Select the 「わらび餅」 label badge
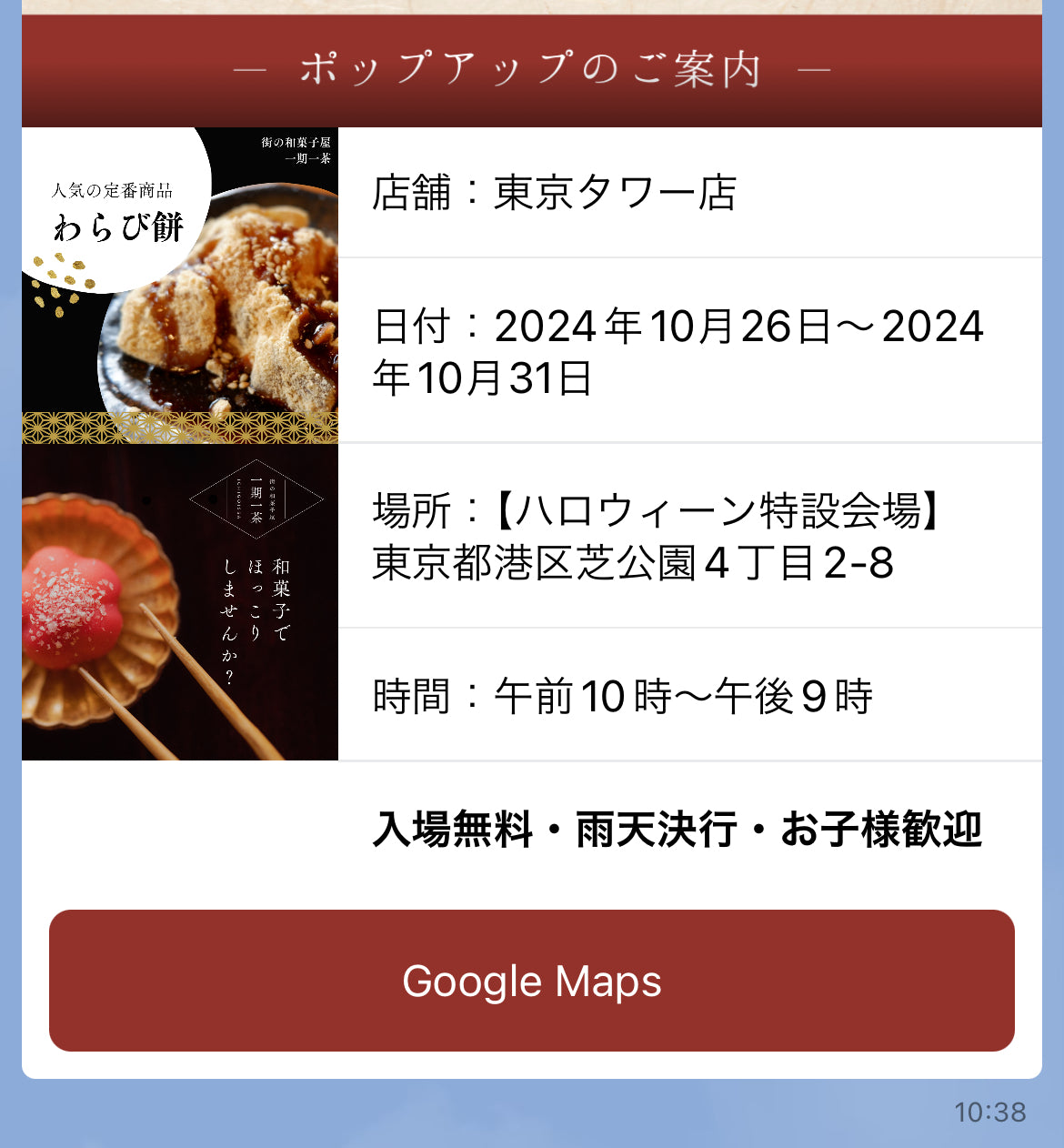The height and width of the screenshot is (1148, 1064). tap(118, 227)
